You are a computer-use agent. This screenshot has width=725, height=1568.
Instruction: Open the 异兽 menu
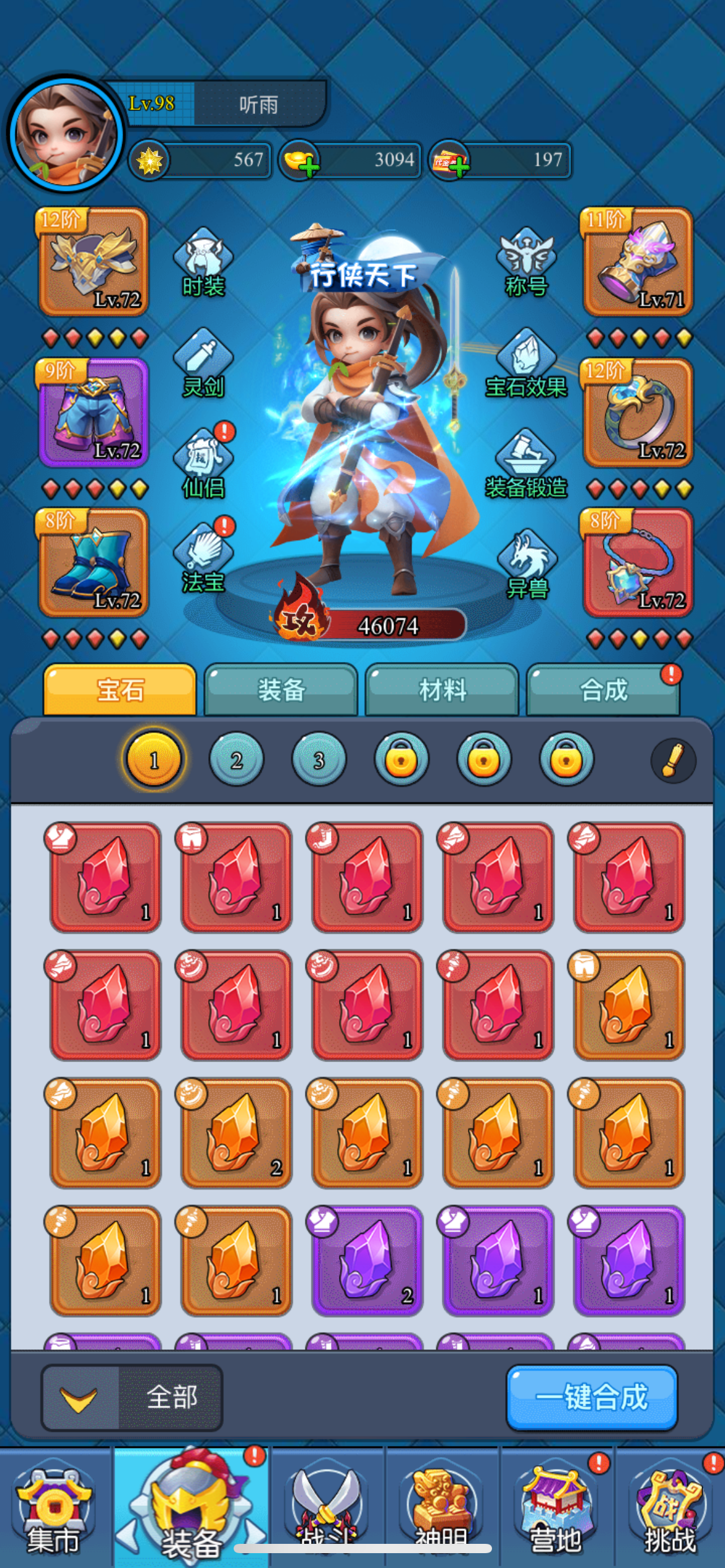click(x=526, y=564)
